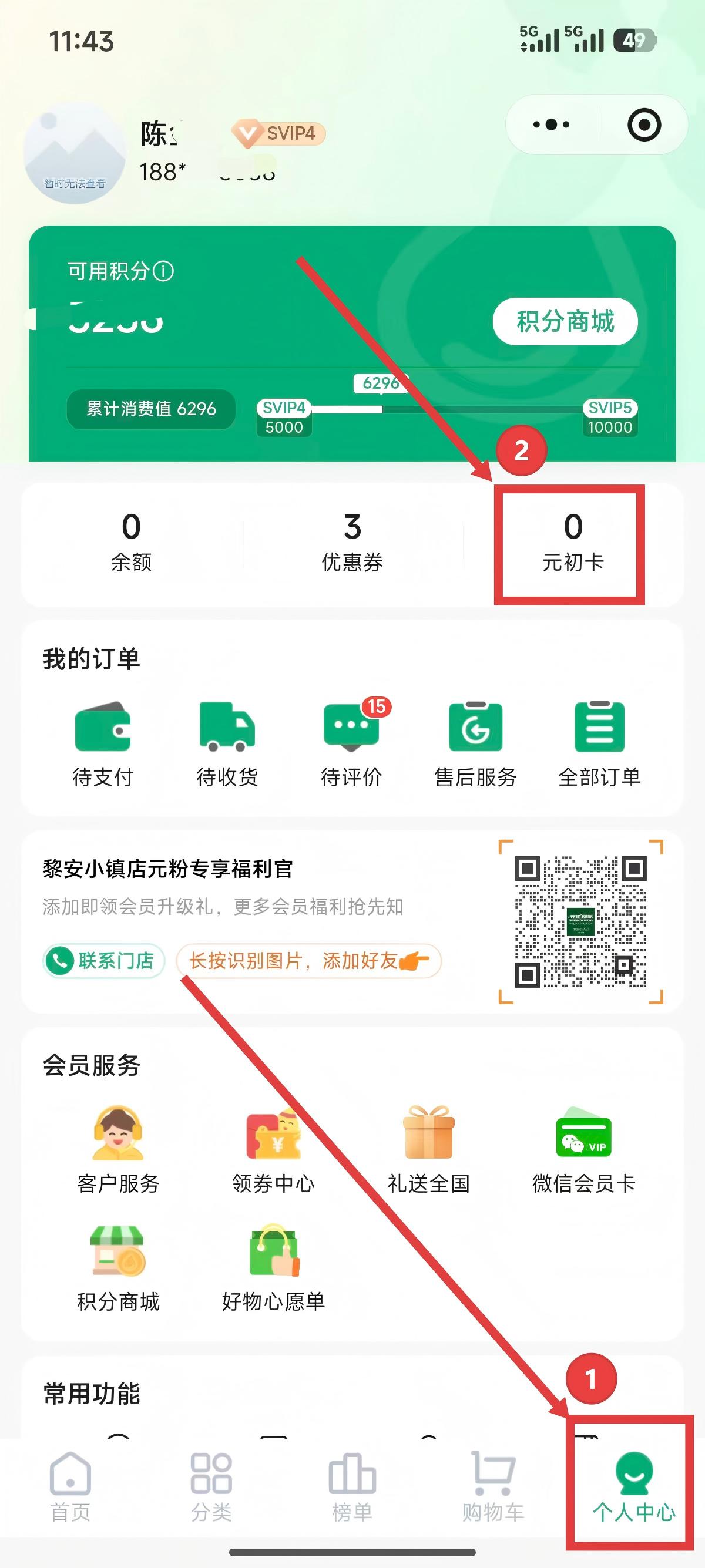Open 售后服务 after-sales

point(475,744)
